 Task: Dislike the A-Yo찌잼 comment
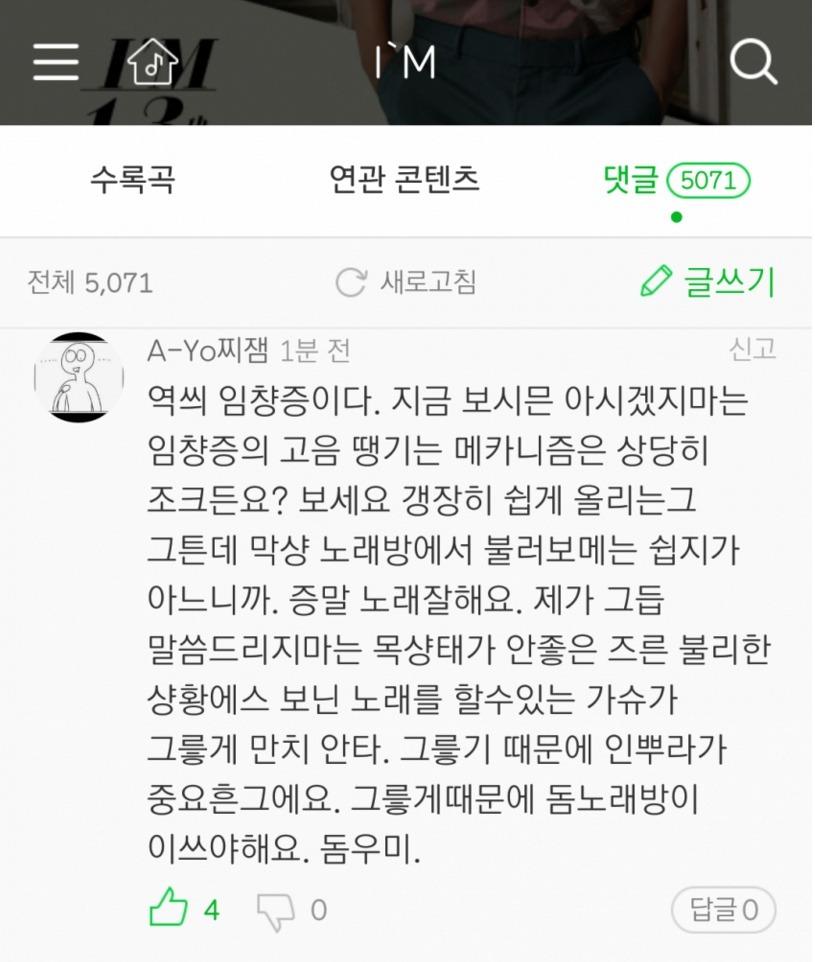(275, 909)
